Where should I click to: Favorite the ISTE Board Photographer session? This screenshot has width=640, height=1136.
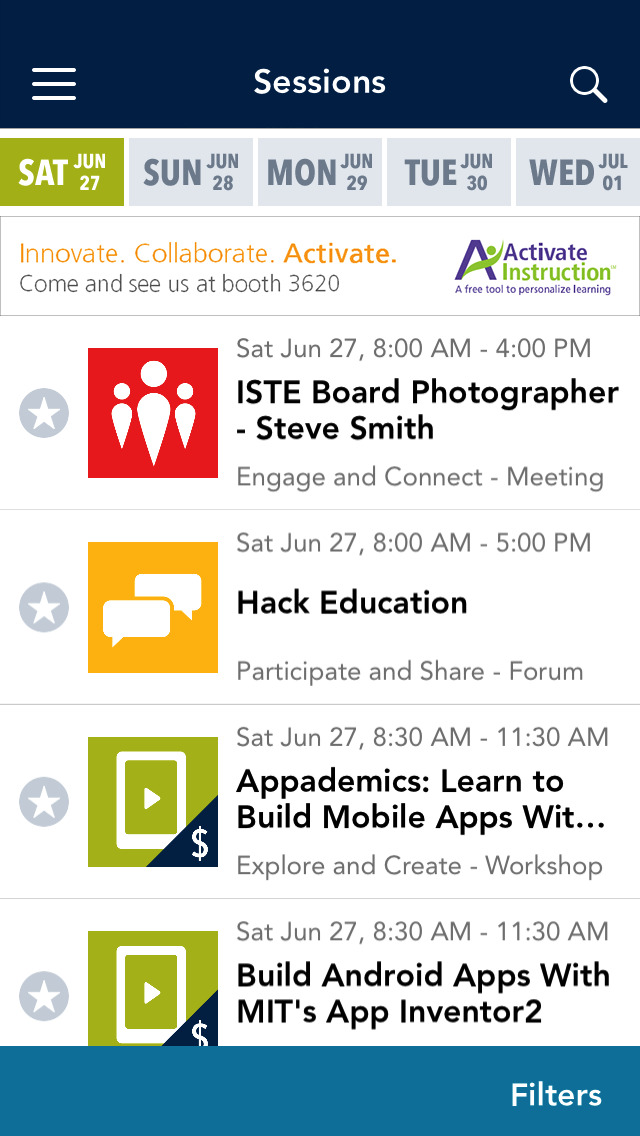[44, 414]
